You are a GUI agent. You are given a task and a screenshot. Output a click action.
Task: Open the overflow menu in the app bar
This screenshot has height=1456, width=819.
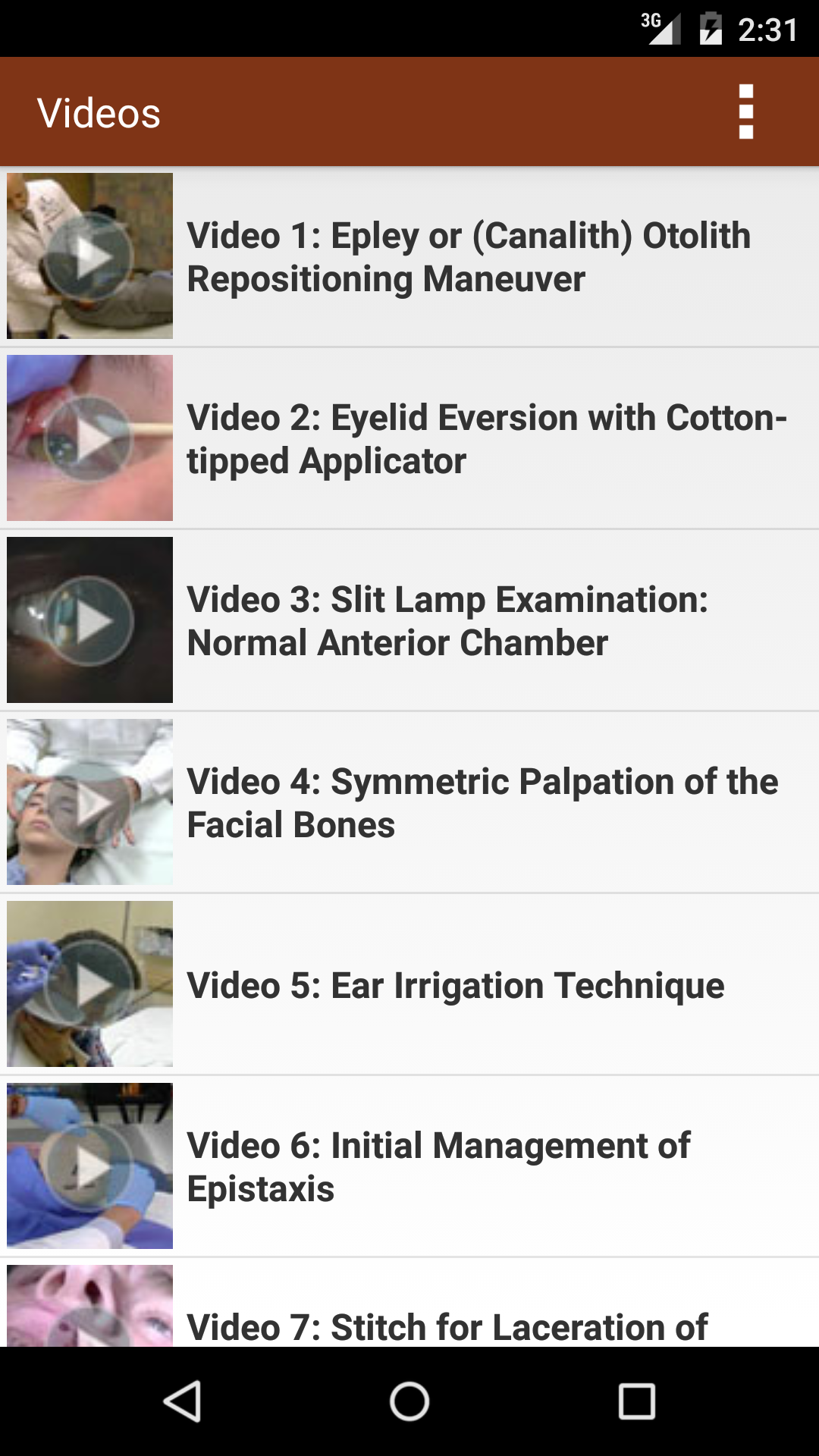746,112
